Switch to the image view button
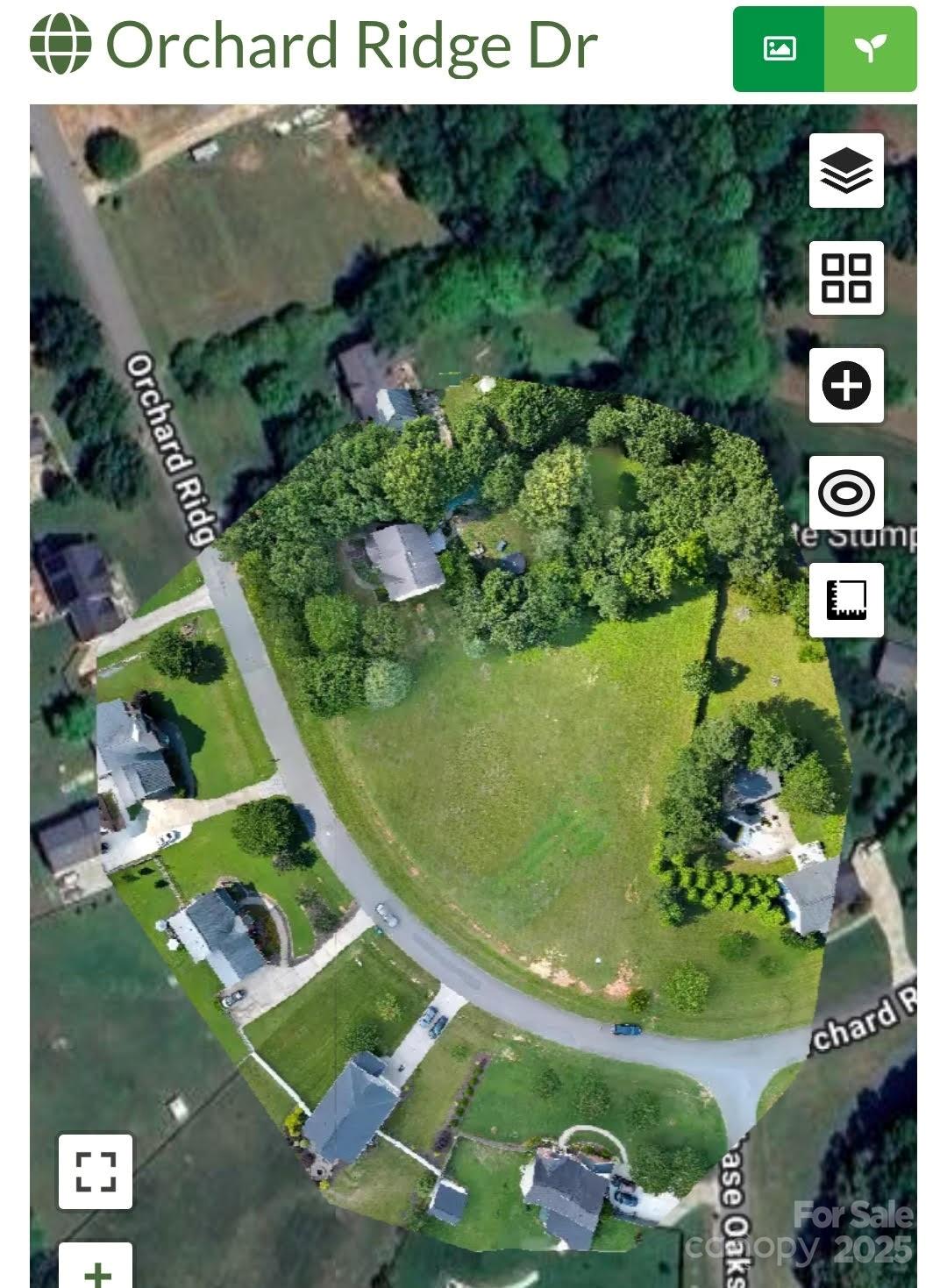The height and width of the screenshot is (1288, 947). [x=779, y=49]
